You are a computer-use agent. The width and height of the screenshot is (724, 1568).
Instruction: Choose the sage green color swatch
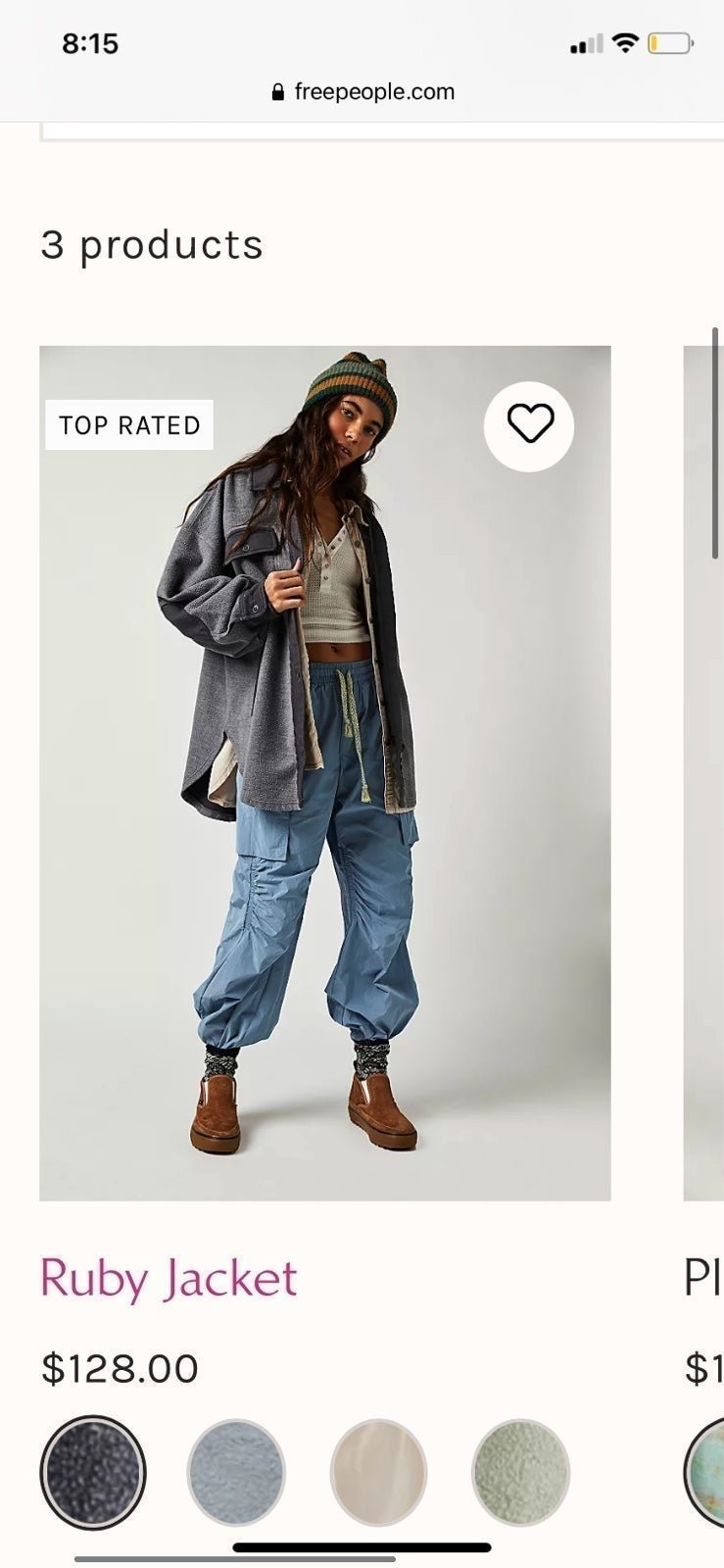coord(520,1472)
